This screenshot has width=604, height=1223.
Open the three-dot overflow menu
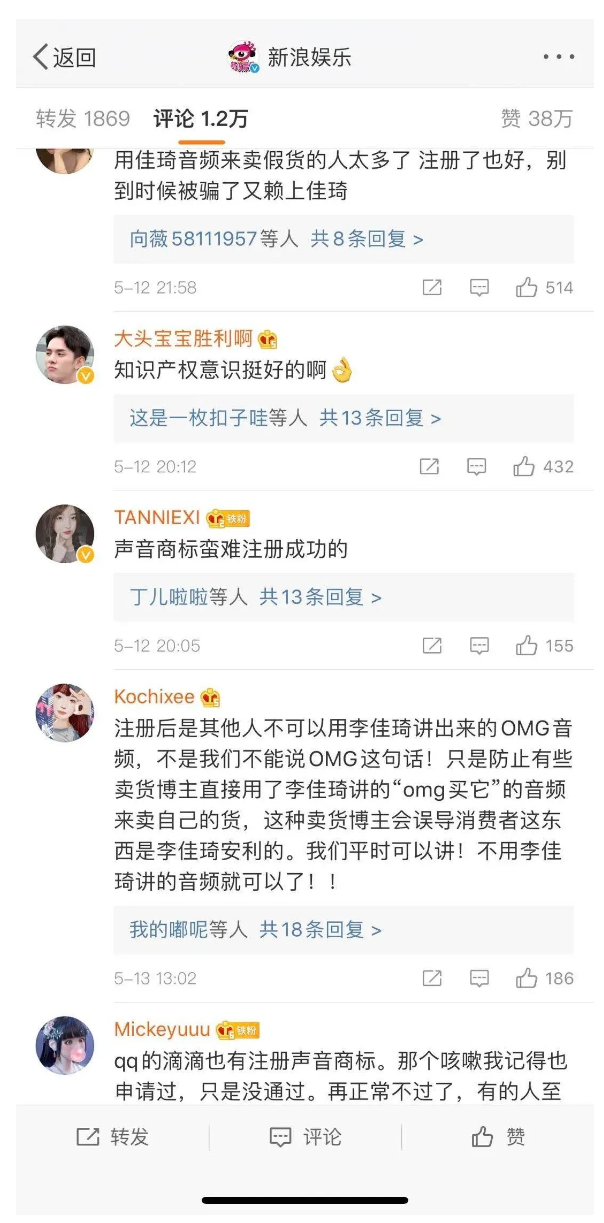point(558,57)
